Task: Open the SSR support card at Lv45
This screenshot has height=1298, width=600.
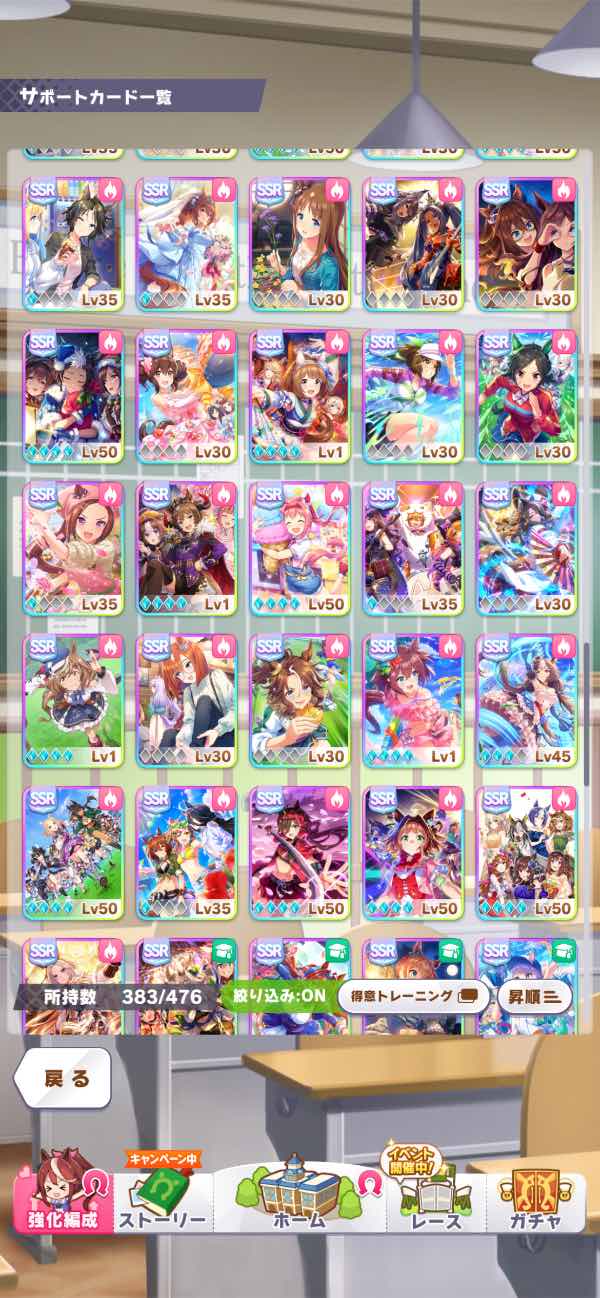Action: click(x=527, y=700)
